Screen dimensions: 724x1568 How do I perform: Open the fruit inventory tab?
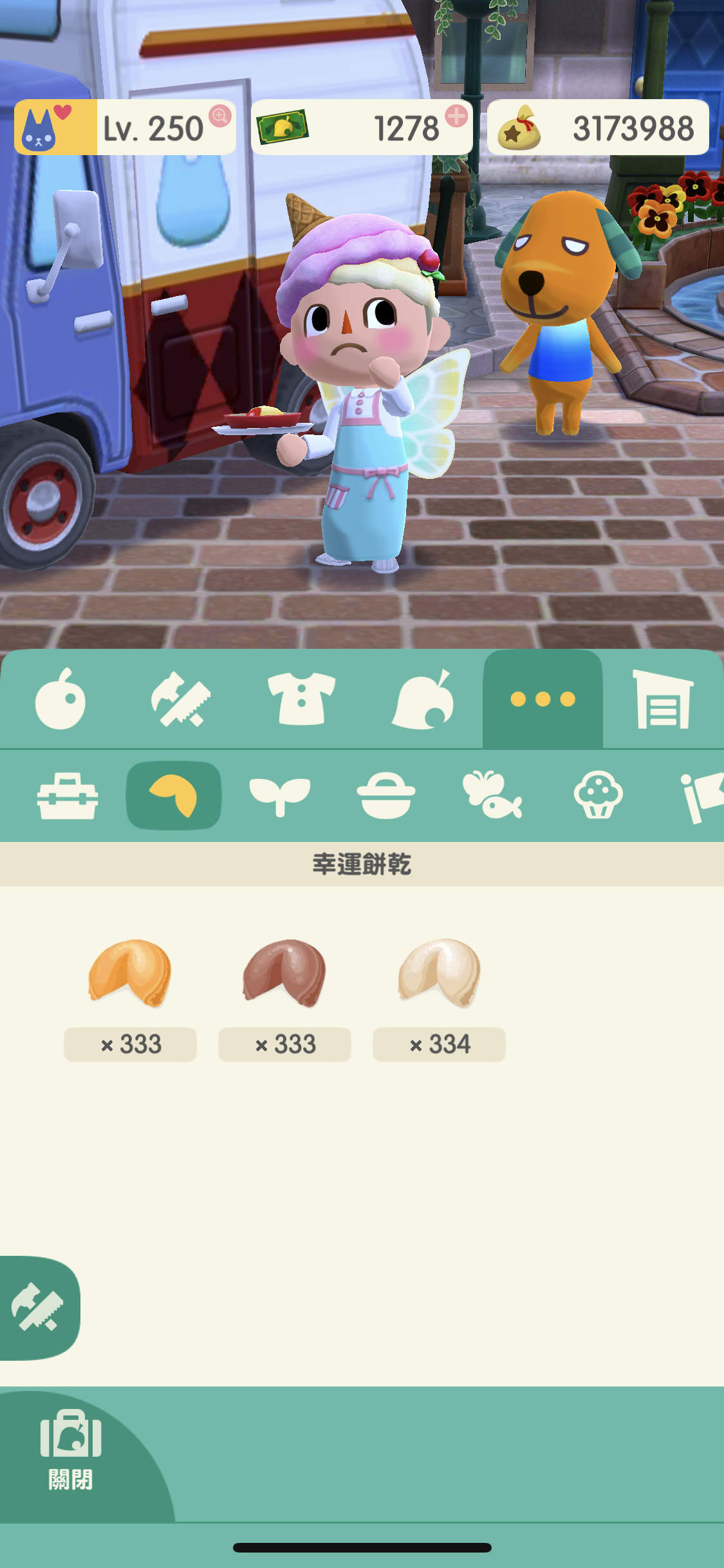coord(60,699)
